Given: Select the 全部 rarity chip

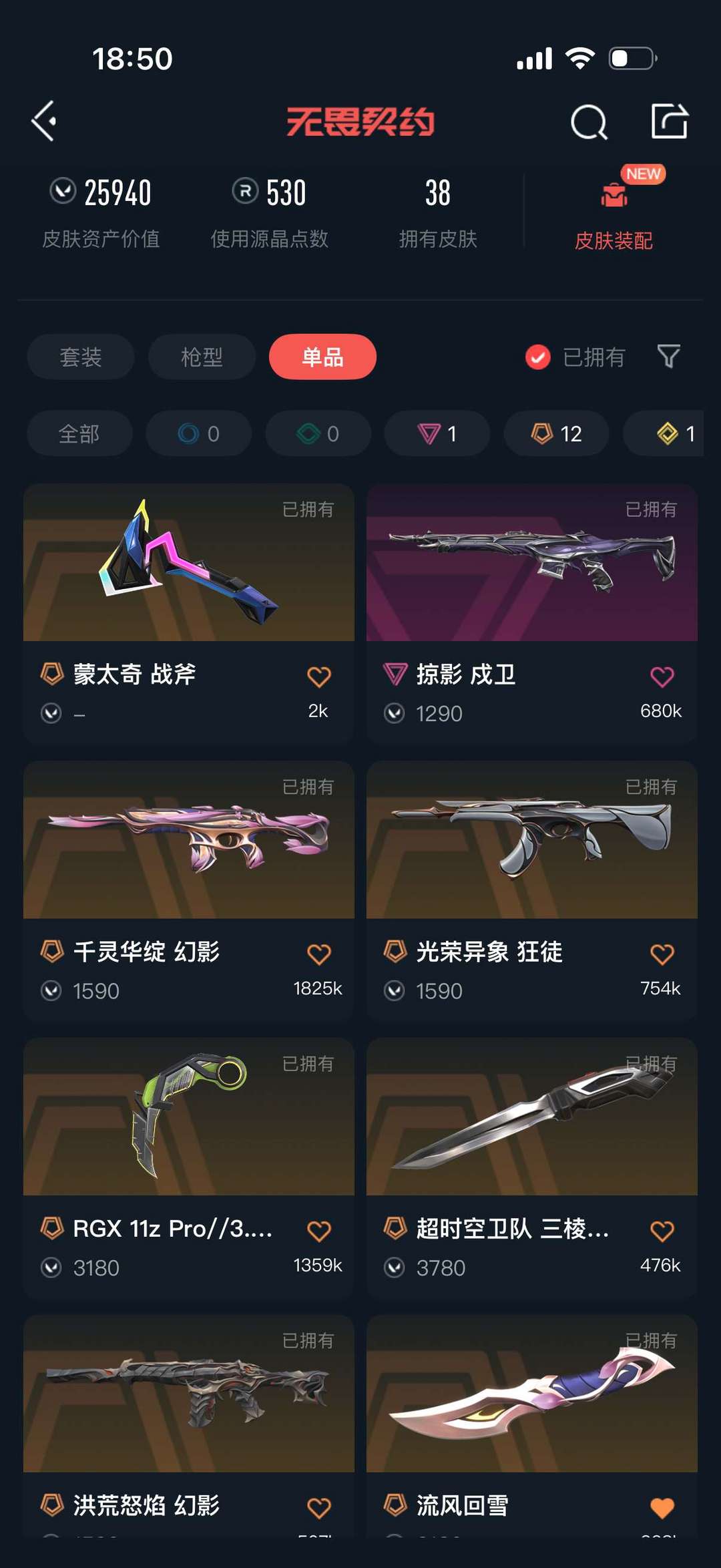Looking at the screenshot, I should point(79,433).
